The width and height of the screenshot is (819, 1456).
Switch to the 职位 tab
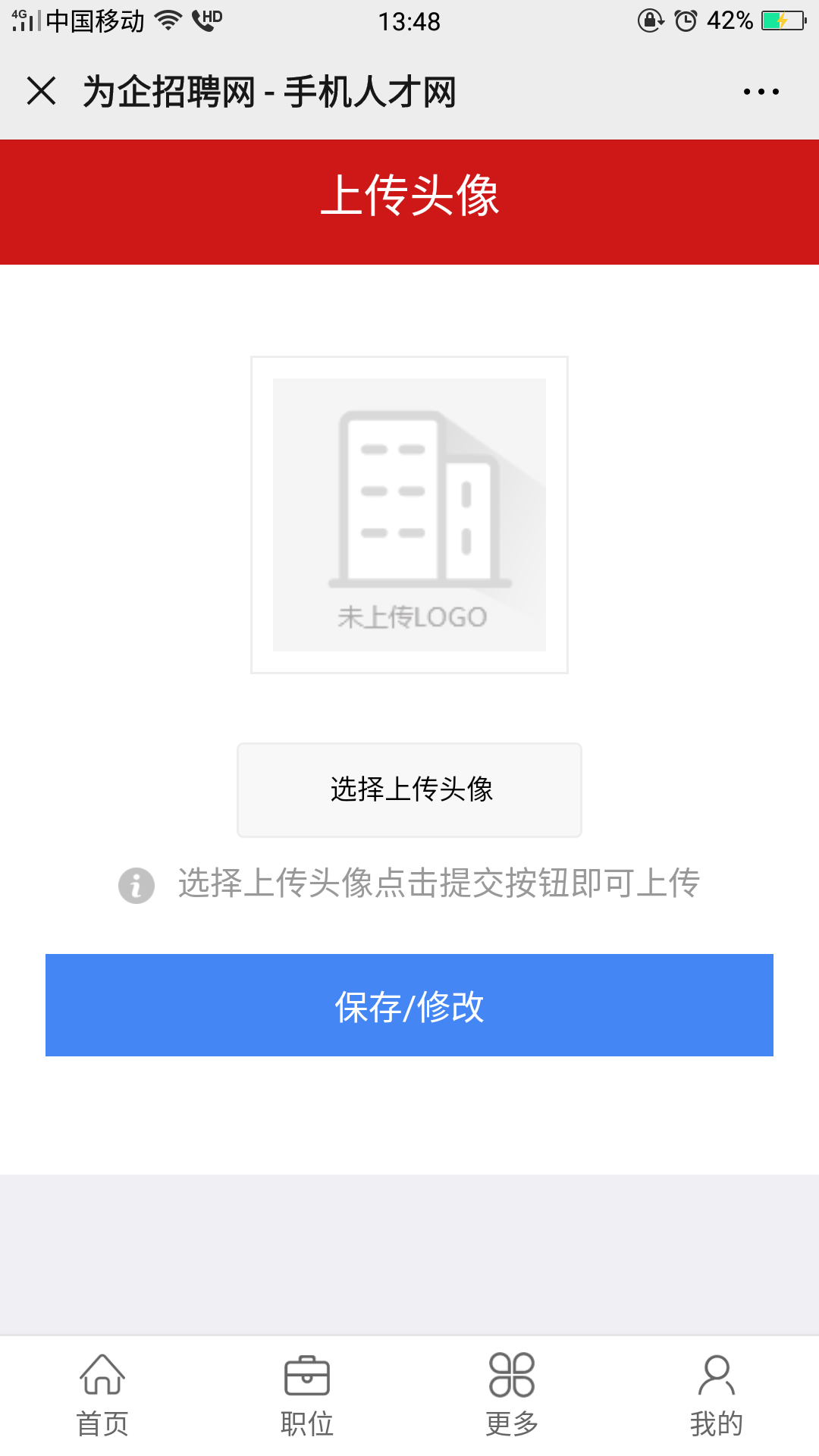307,1396
